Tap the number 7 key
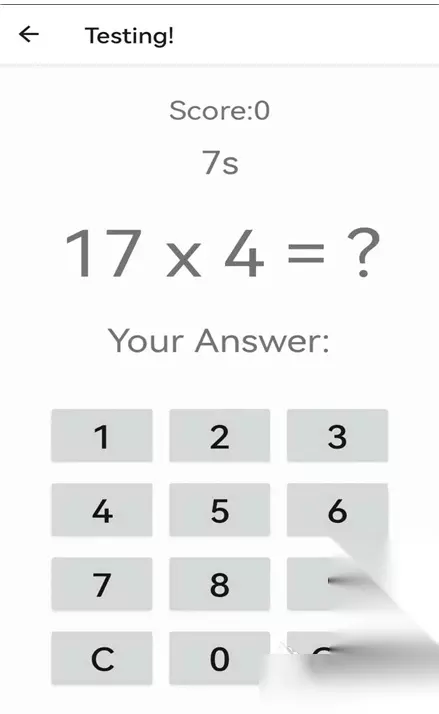The image size is (439, 714). point(102,584)
